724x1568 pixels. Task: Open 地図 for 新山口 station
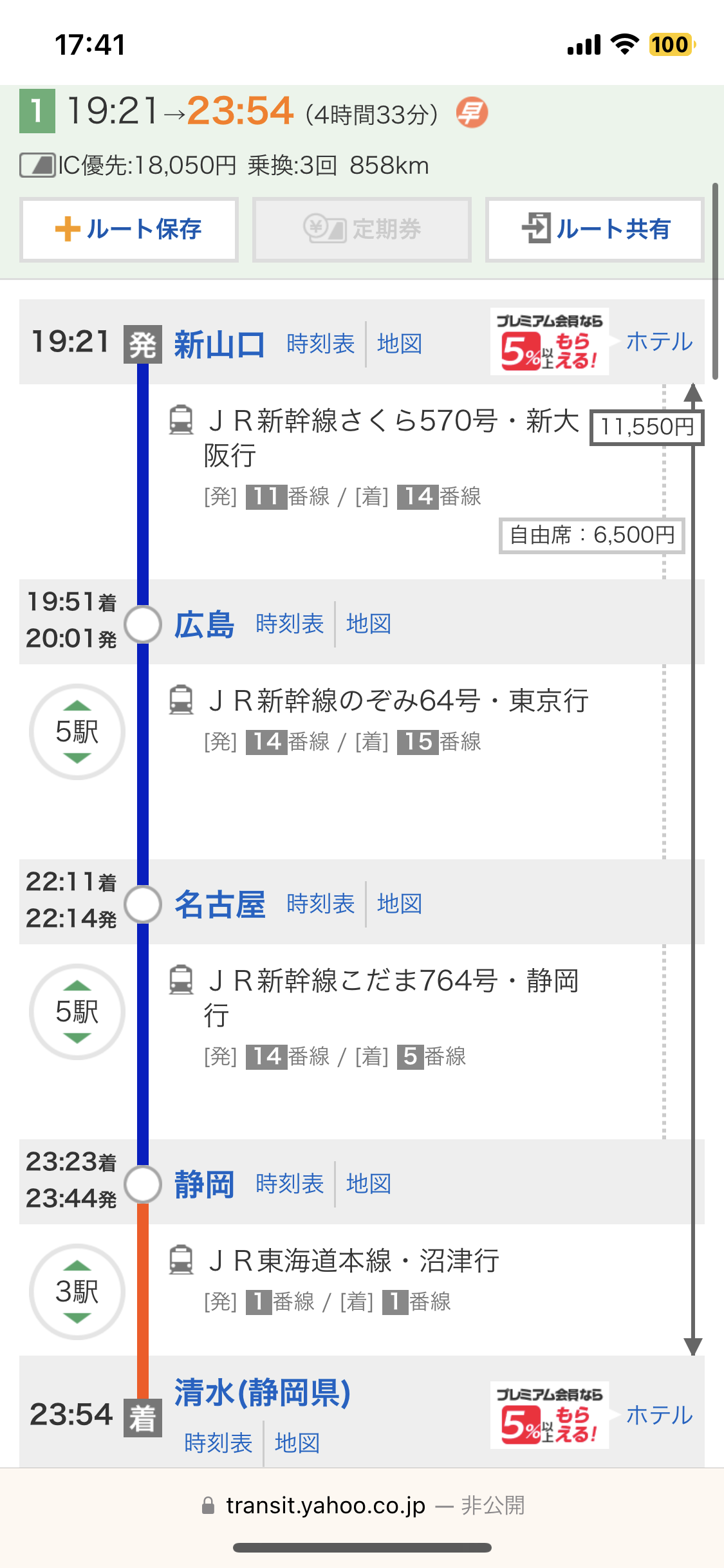click(399, 344)
